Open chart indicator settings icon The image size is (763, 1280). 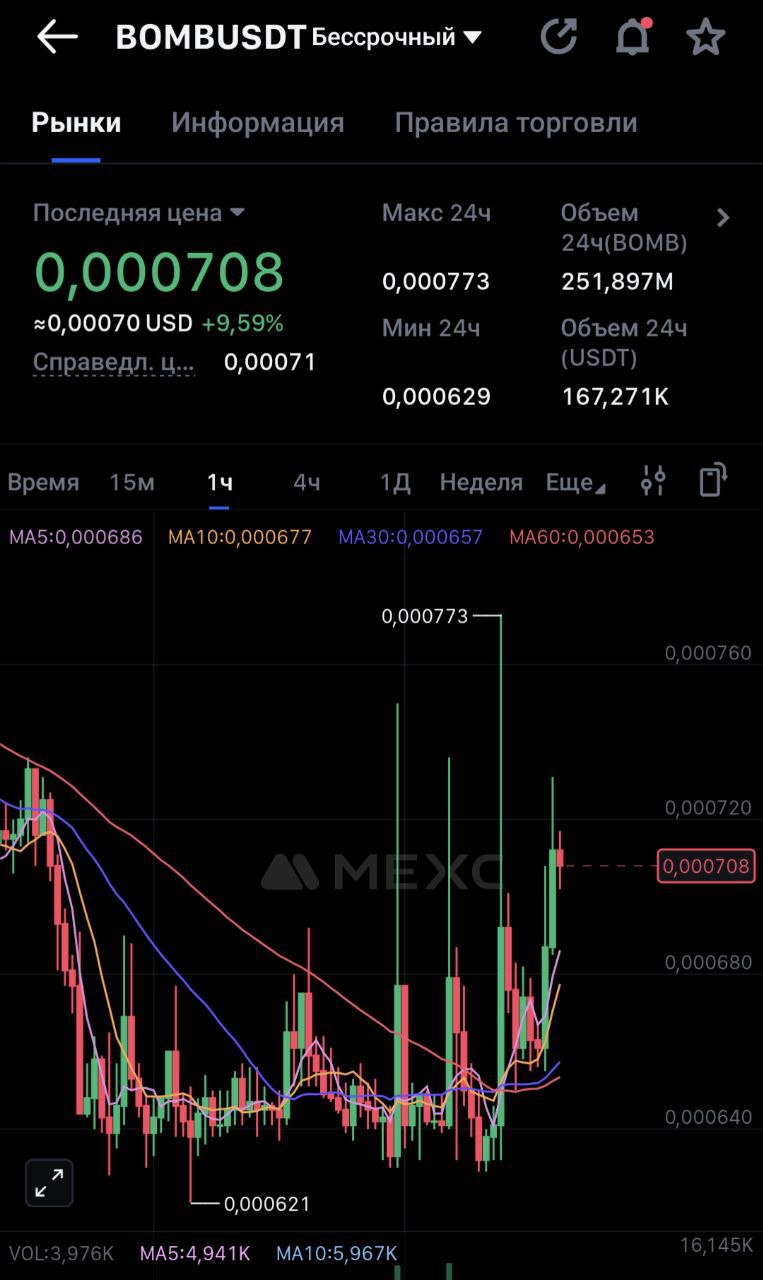coord(653,481)
